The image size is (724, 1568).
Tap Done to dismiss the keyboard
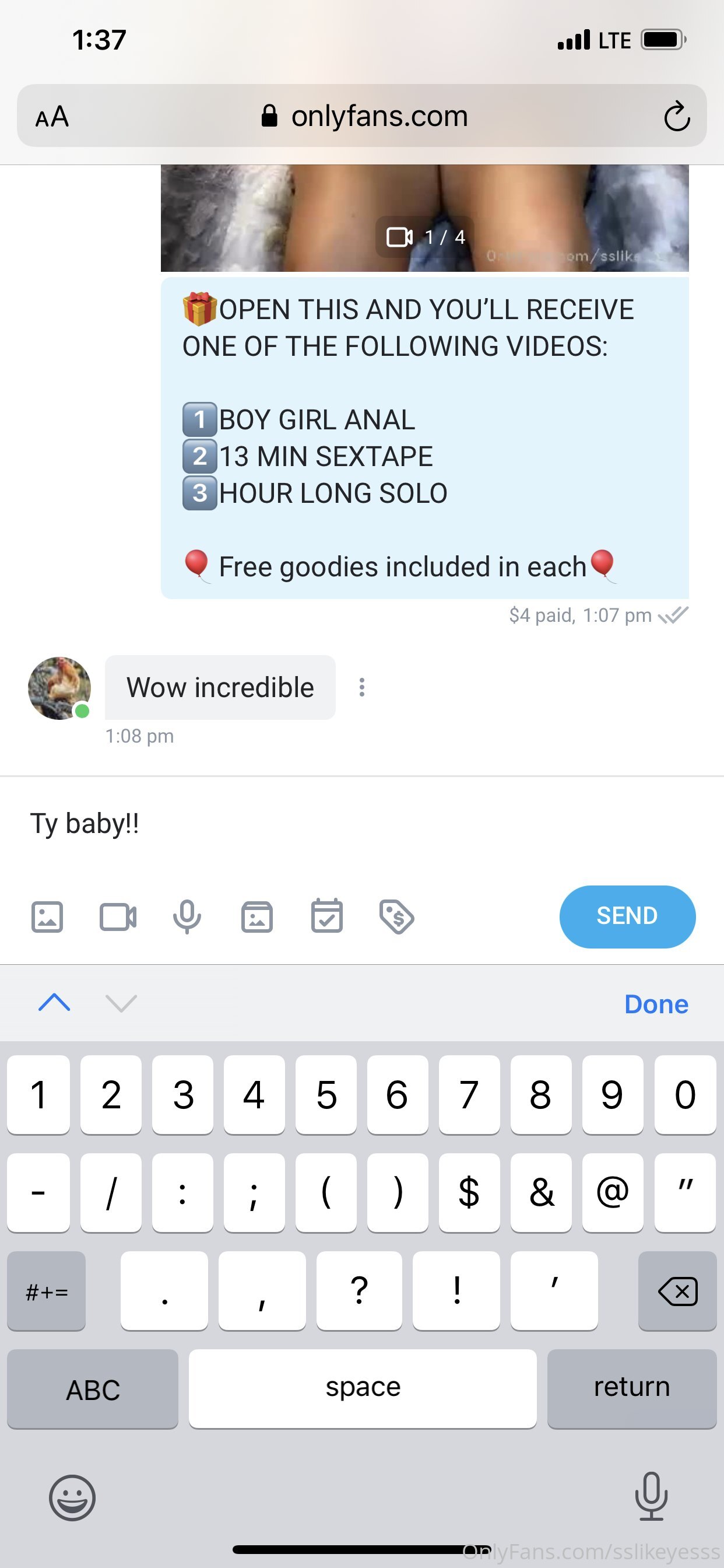coord(656,1004)
